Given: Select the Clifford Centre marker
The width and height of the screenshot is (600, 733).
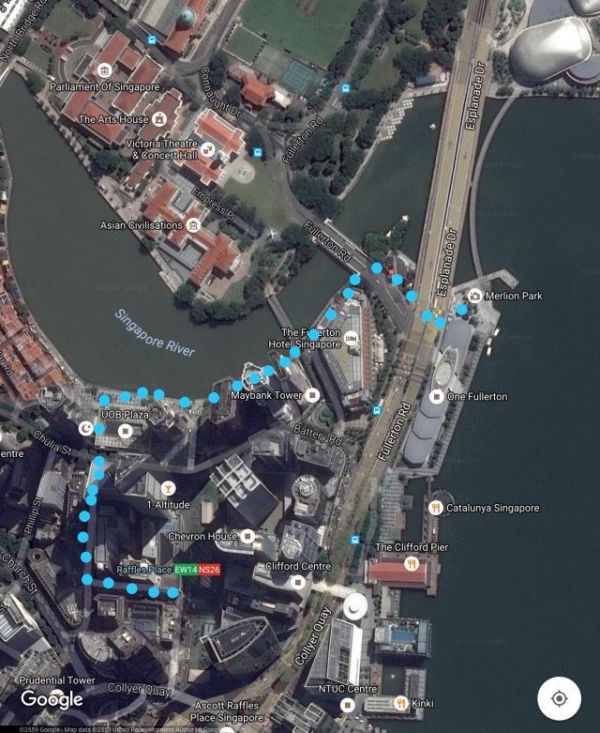Looking at the screenshot, I should 296,582.
